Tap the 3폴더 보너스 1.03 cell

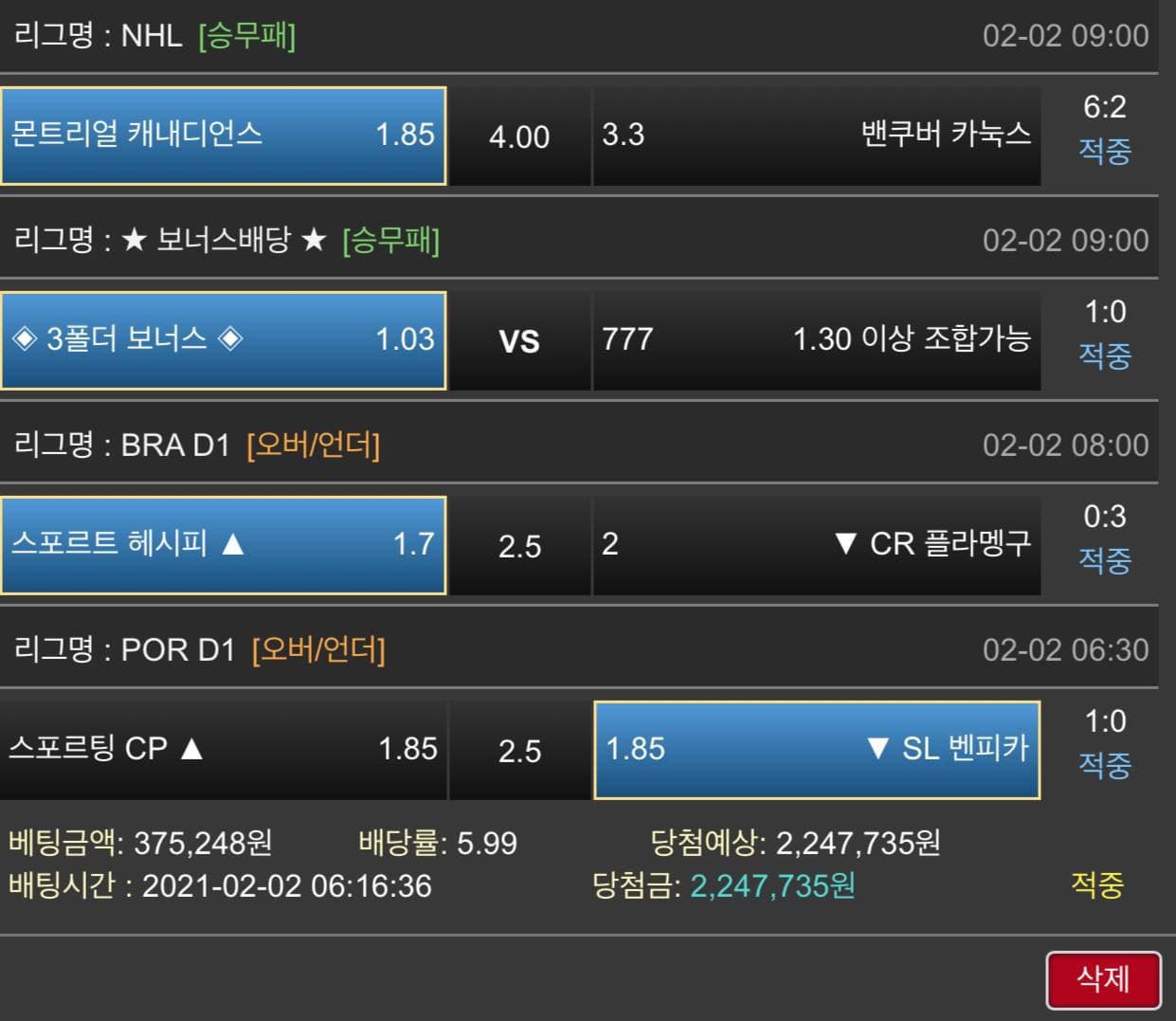(223, 340)
